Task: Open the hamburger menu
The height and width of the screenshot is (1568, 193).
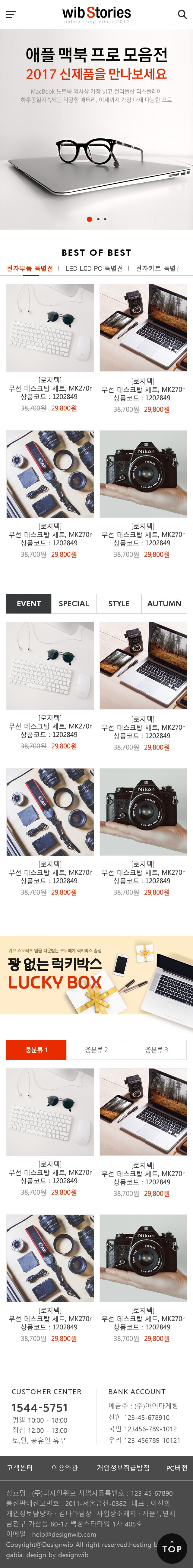Action: point(10,15)
